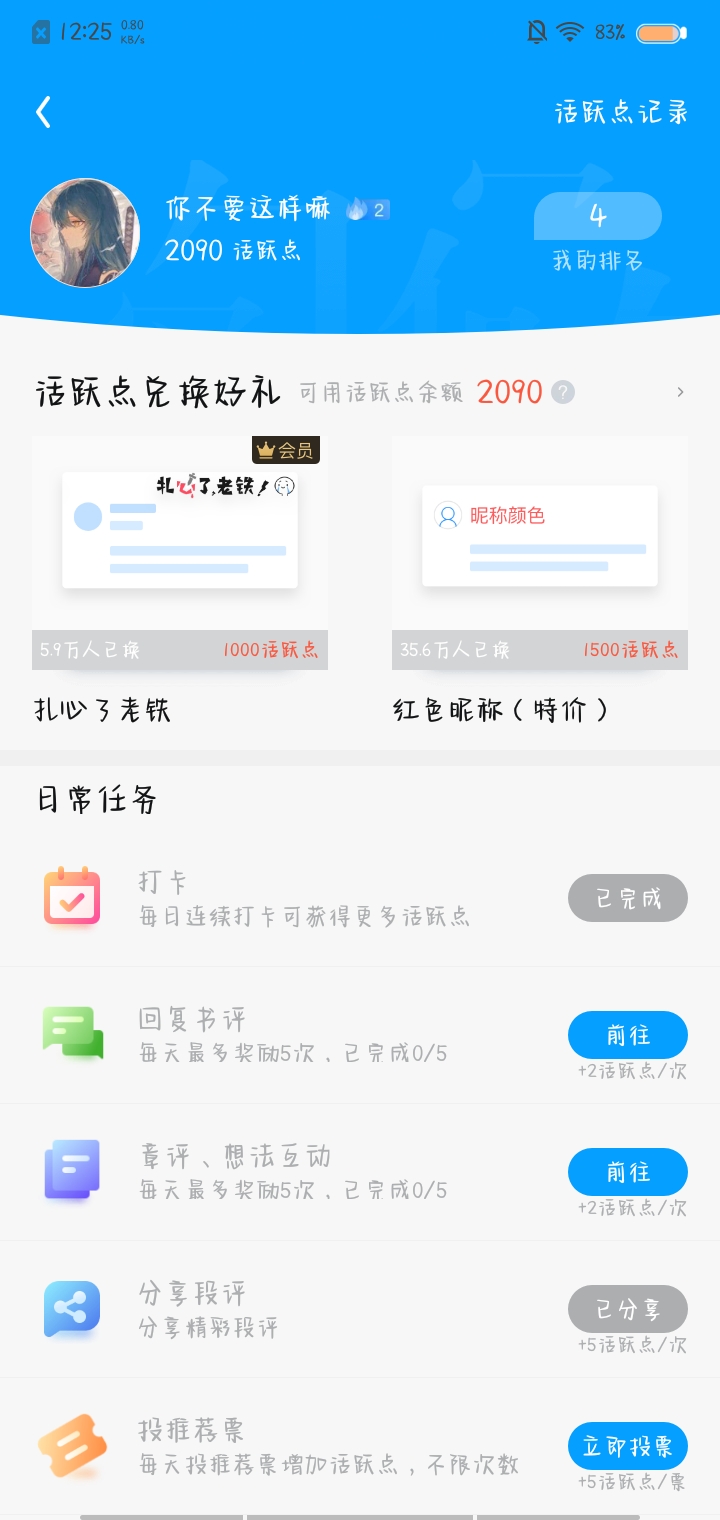Tap 前往 for 回复书评 task
The width and height of the screenshot is (720, 1520).
coord(628,1035)
